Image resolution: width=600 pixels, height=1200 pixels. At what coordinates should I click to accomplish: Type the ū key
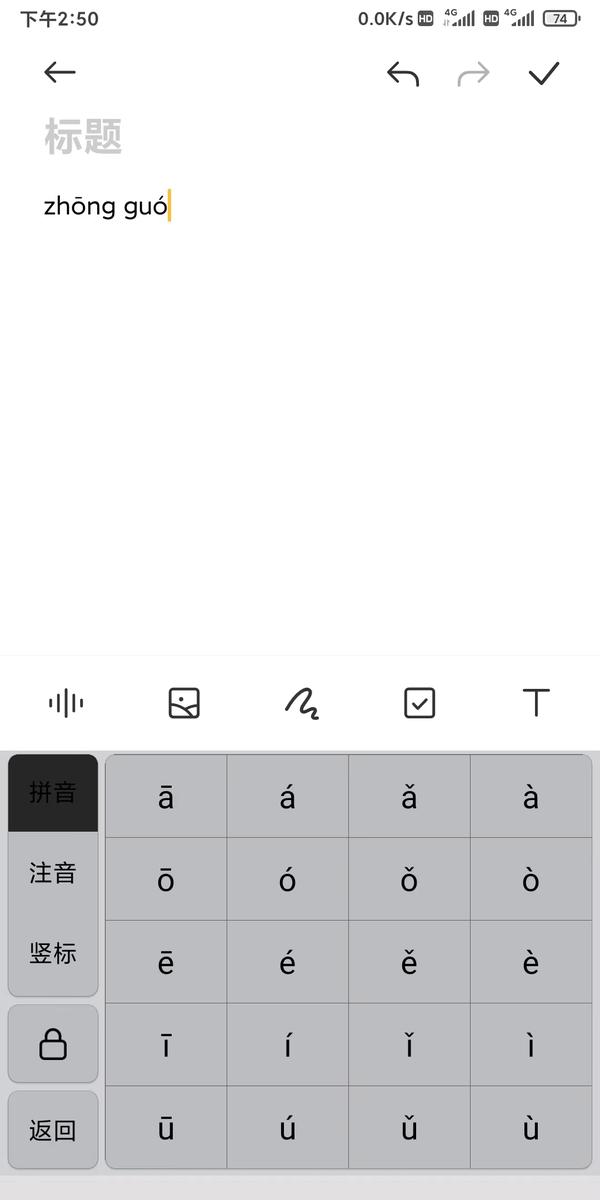tap(166, 1128)
